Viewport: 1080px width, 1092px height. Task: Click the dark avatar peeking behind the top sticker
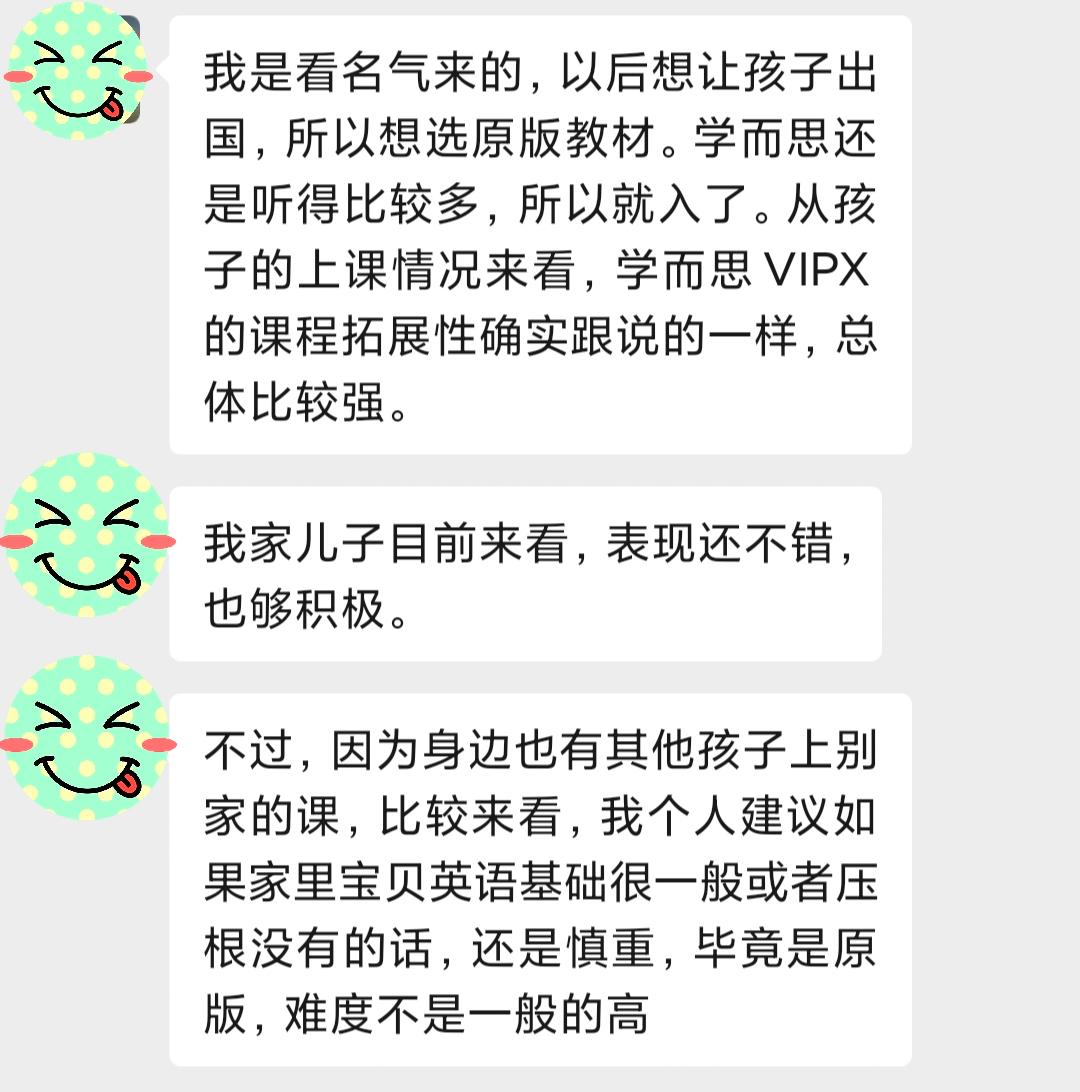click(x=133, y=25)
